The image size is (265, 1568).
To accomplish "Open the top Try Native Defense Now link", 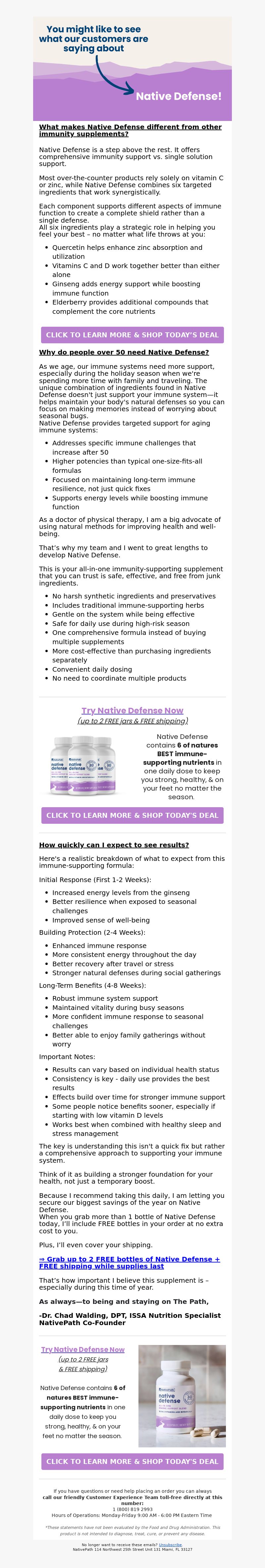I will [x=132, y=710].
